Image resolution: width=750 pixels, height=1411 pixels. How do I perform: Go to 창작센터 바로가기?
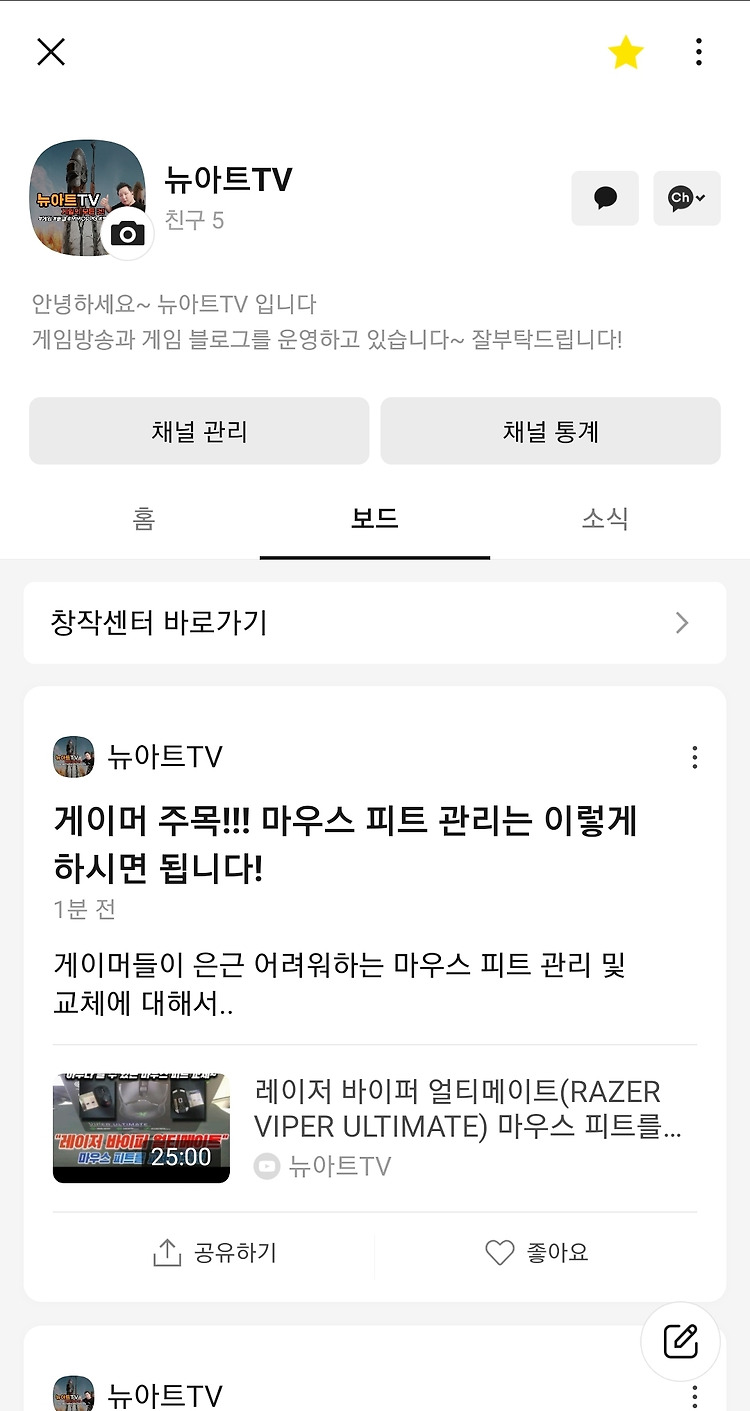click(x=375, y=623)
